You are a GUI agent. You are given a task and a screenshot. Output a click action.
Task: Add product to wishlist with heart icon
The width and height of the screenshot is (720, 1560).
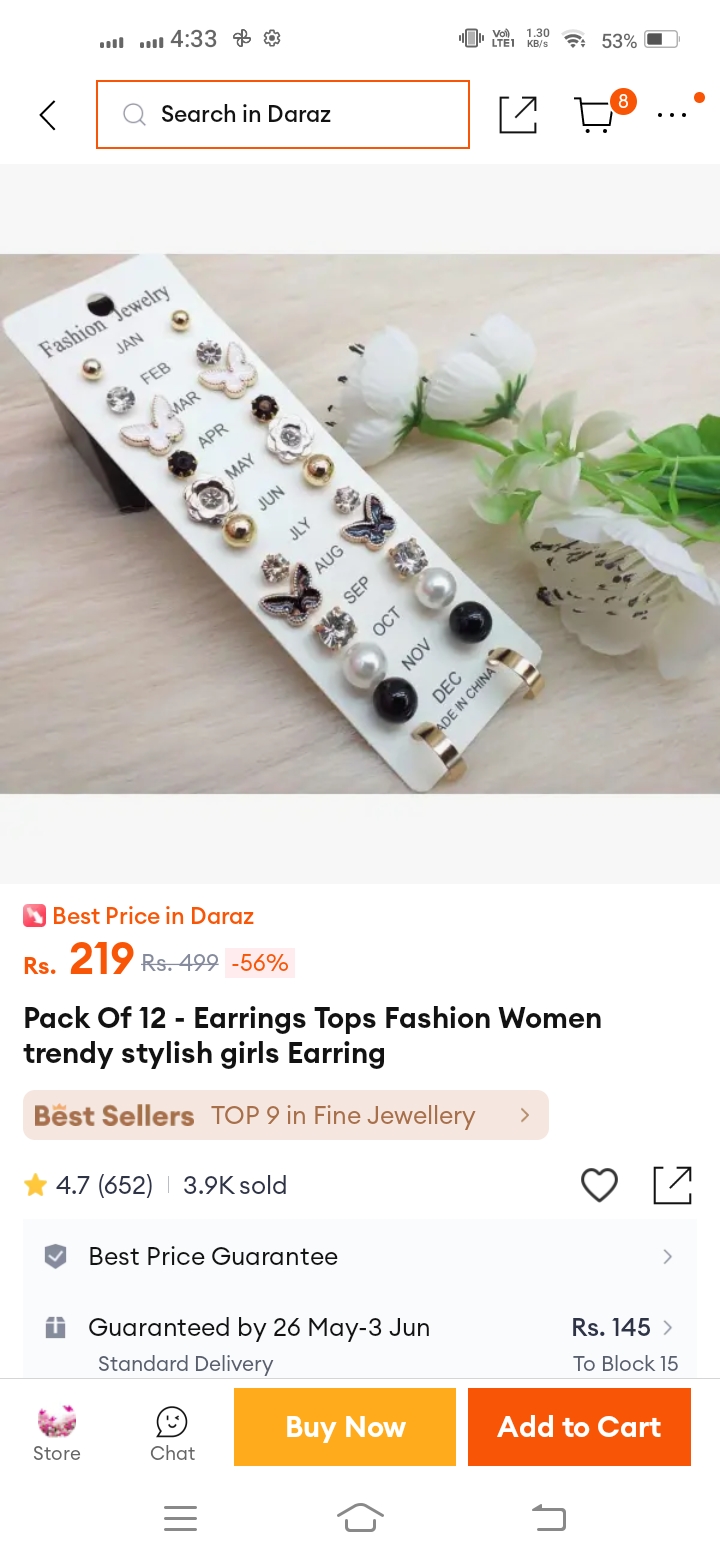click(599, 1185)
